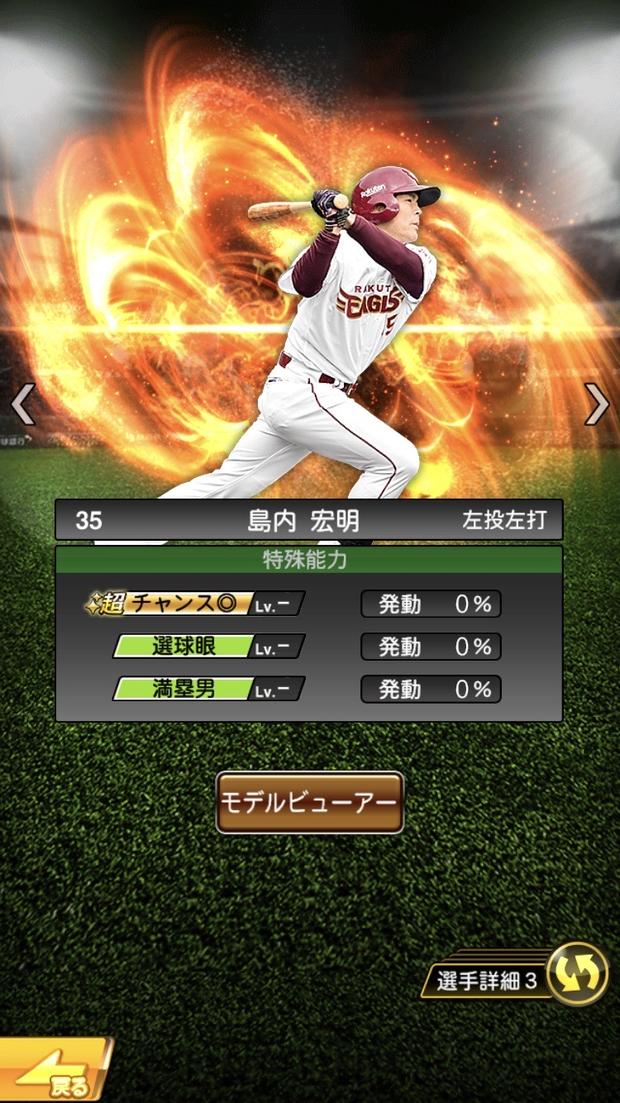The height and width of the screenshot is (1103, 620).
Task: Select the 超チャンス◎ special ability
Action: click(195, 604)
